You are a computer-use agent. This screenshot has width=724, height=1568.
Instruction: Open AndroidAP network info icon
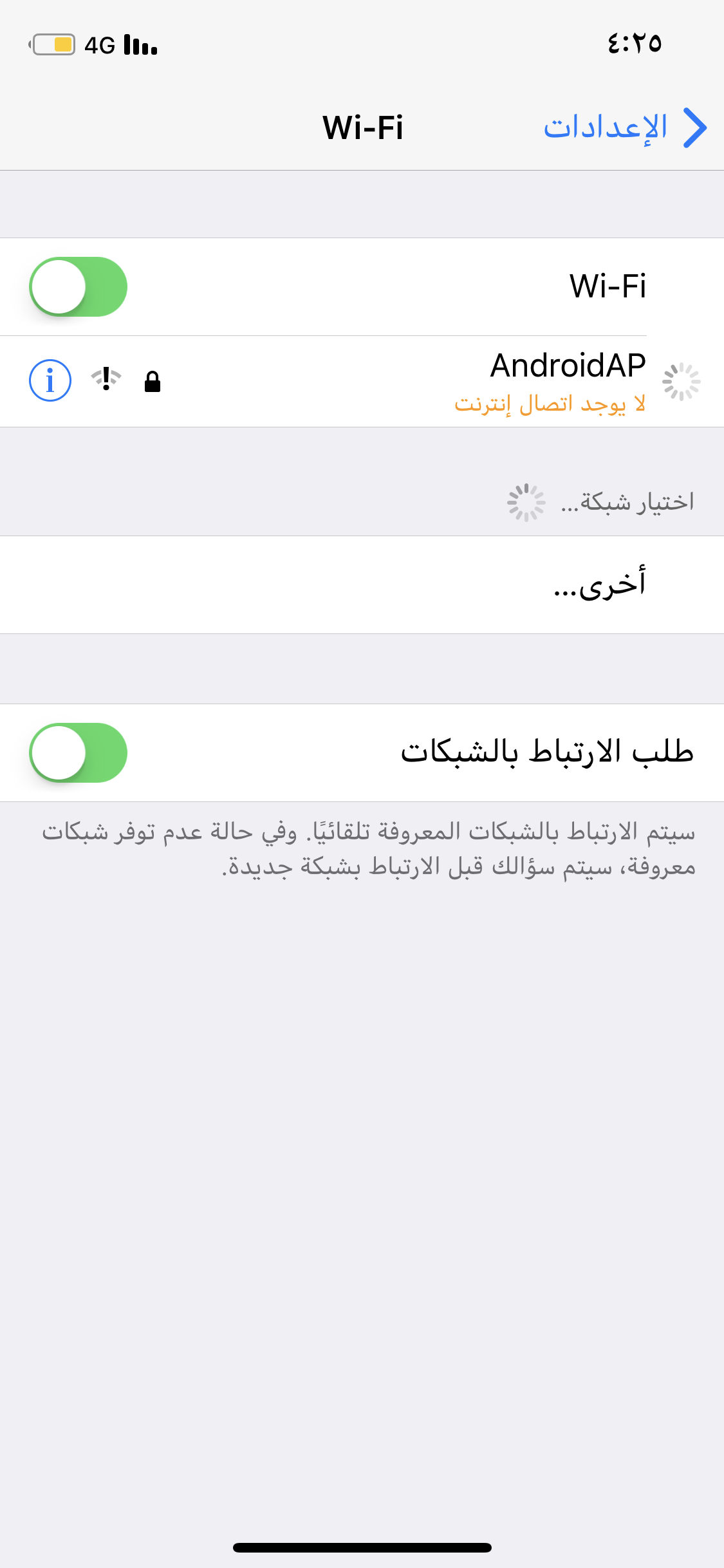point(50,380)
